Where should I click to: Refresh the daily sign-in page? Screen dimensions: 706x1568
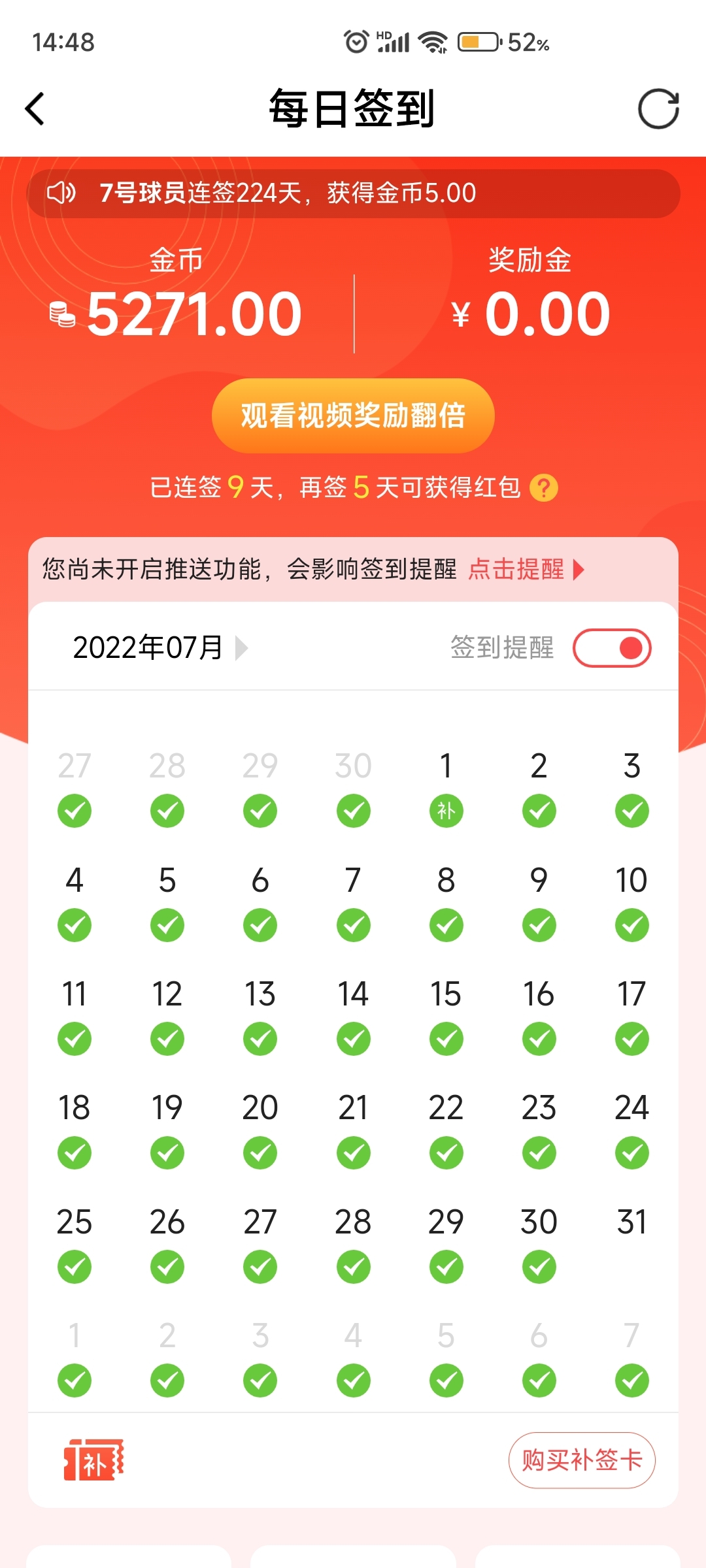pos(658,108)
